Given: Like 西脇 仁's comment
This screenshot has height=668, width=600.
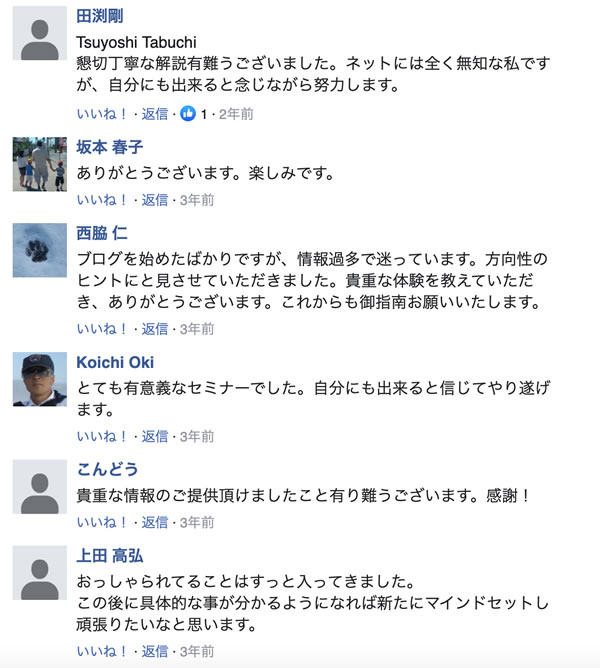Looking at the screenshot, I should pos(102,329).
